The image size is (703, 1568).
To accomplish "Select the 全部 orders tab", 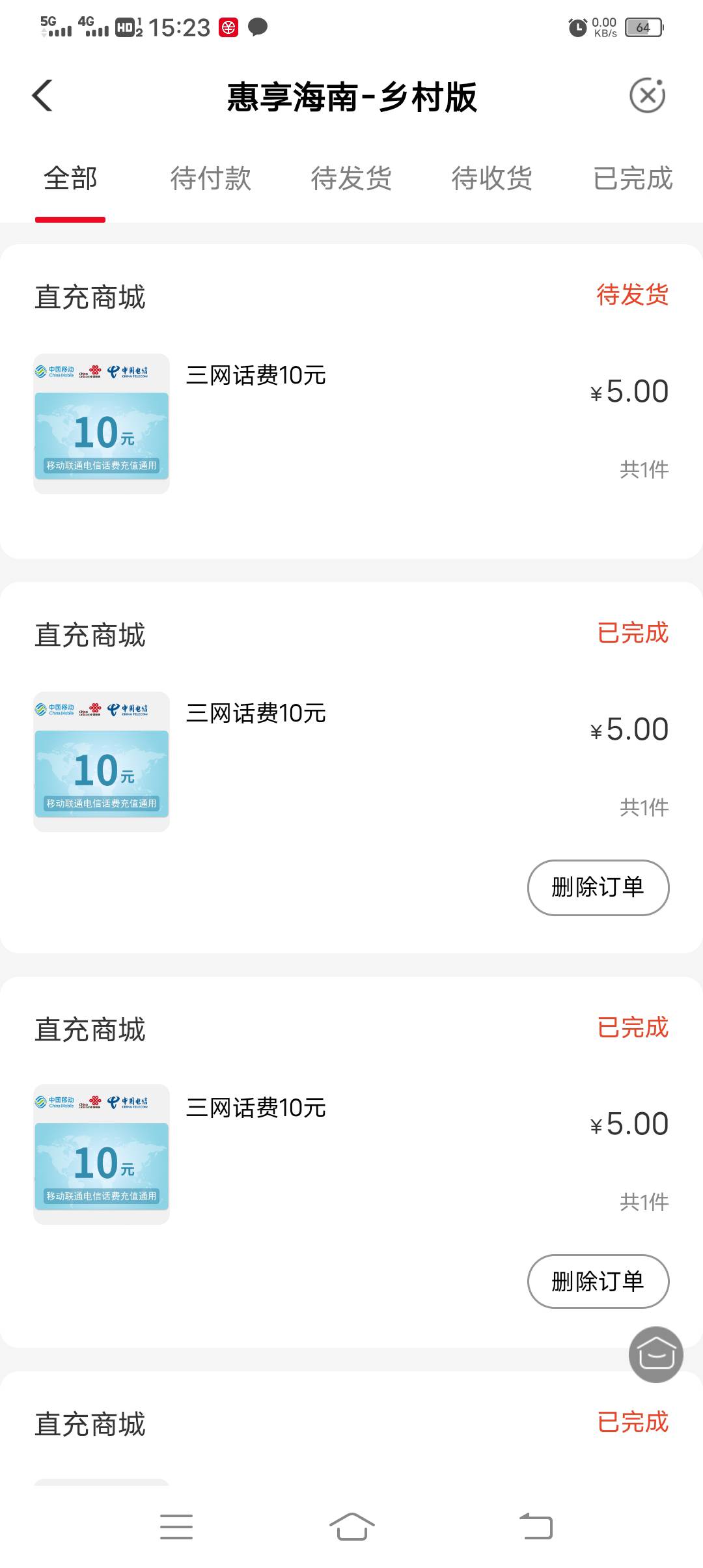I will click(x=70, y=178).
